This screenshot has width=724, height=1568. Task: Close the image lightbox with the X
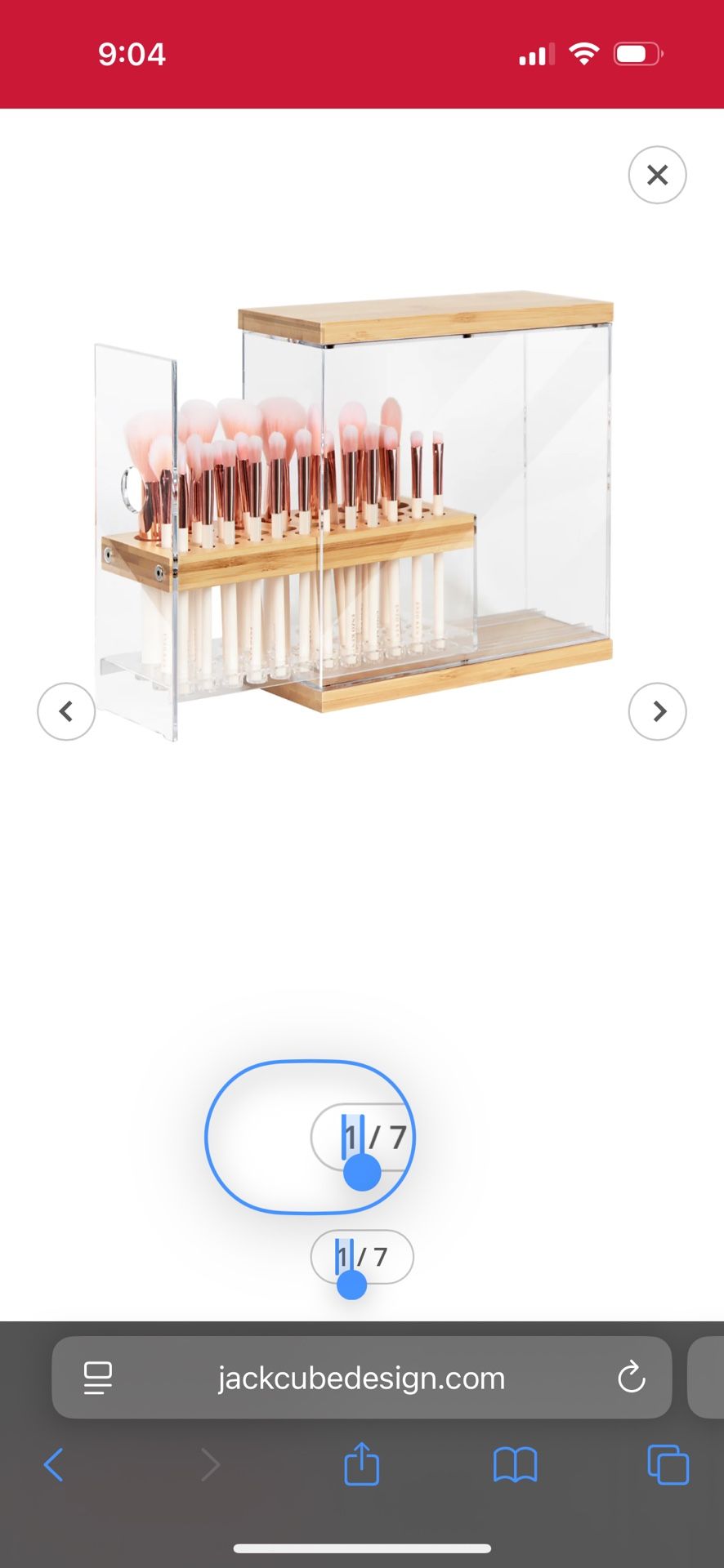[x=657, y=175]
